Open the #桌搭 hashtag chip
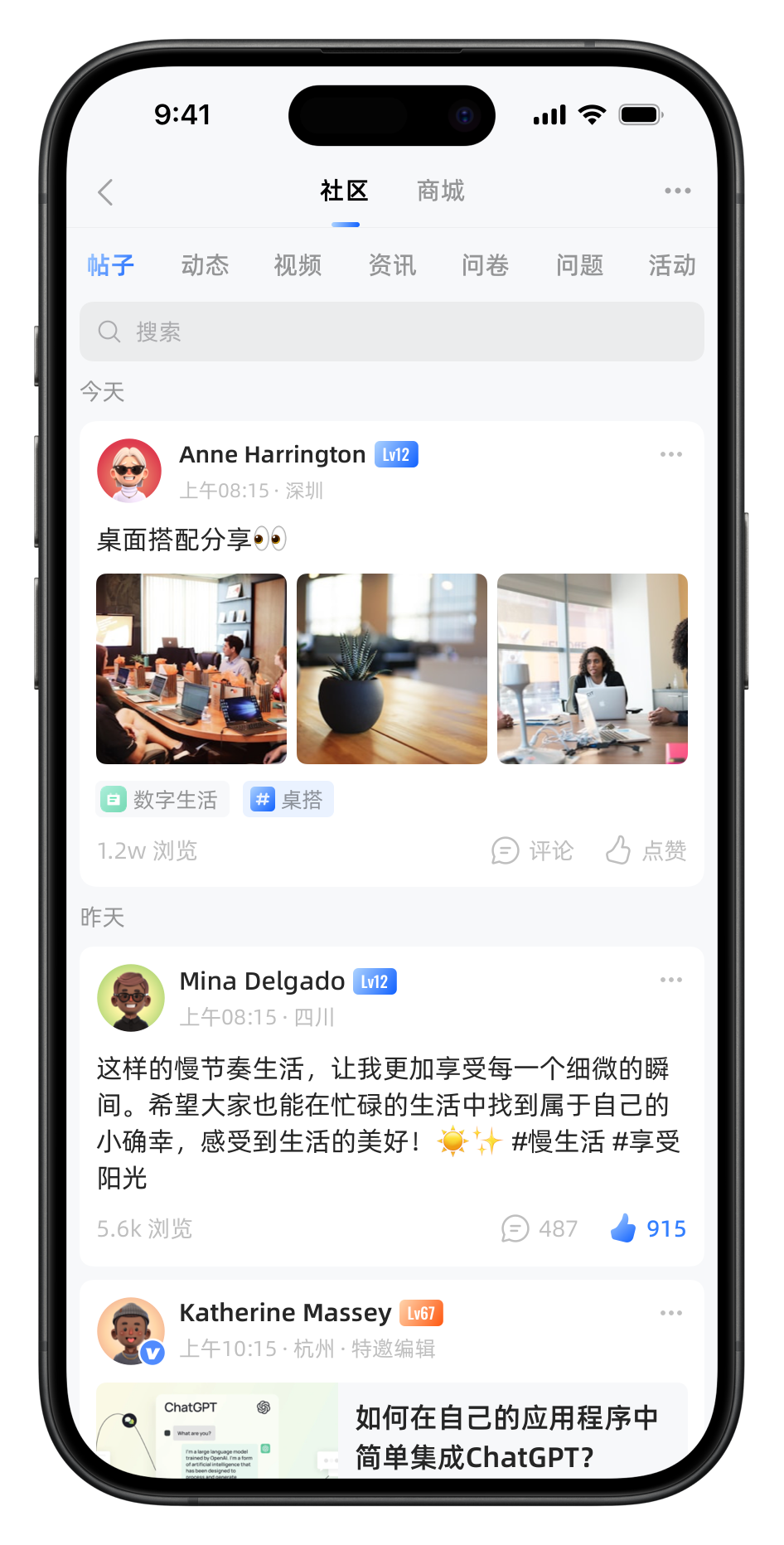The width and height of the screenshot is (784, 1545). coord(288,800)
